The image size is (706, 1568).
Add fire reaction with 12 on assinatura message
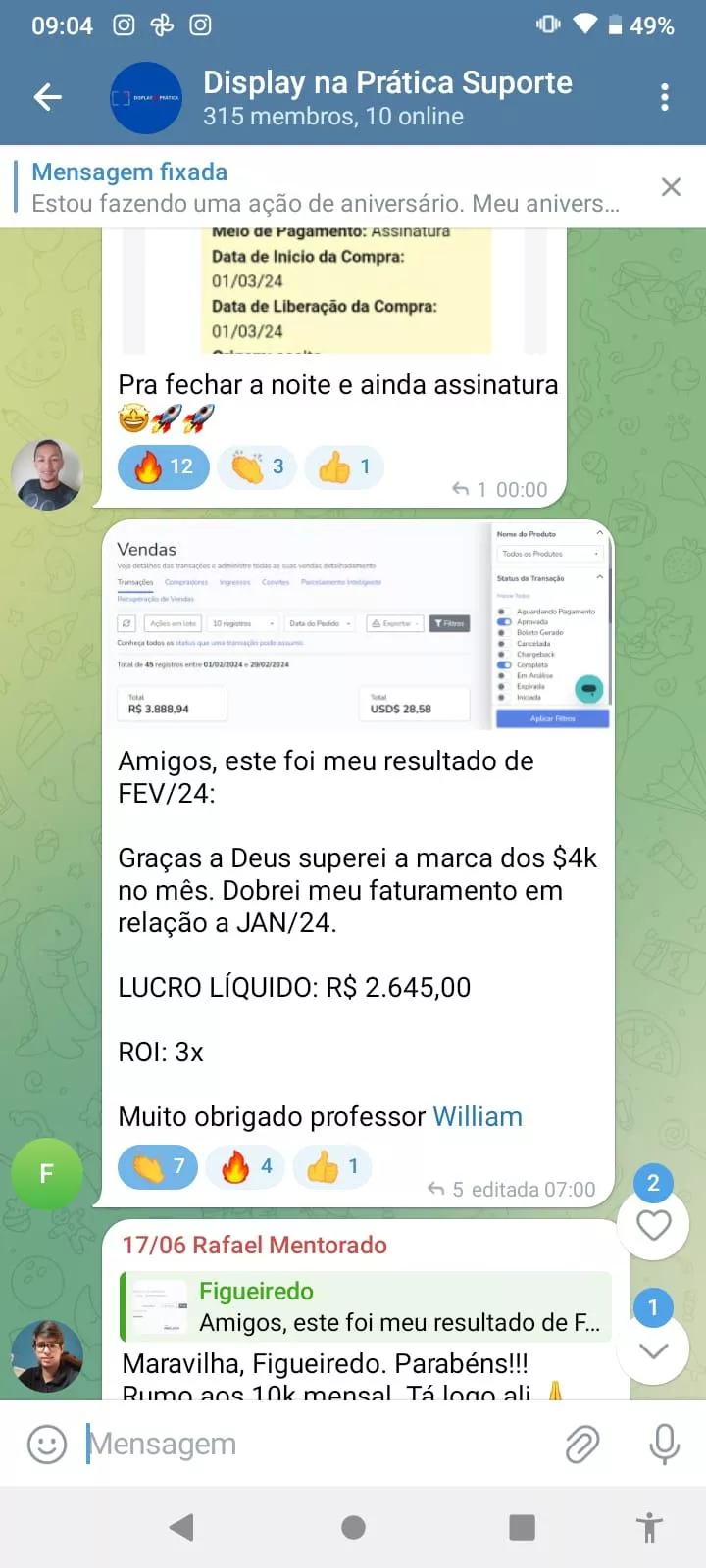[x=164, y=466]
